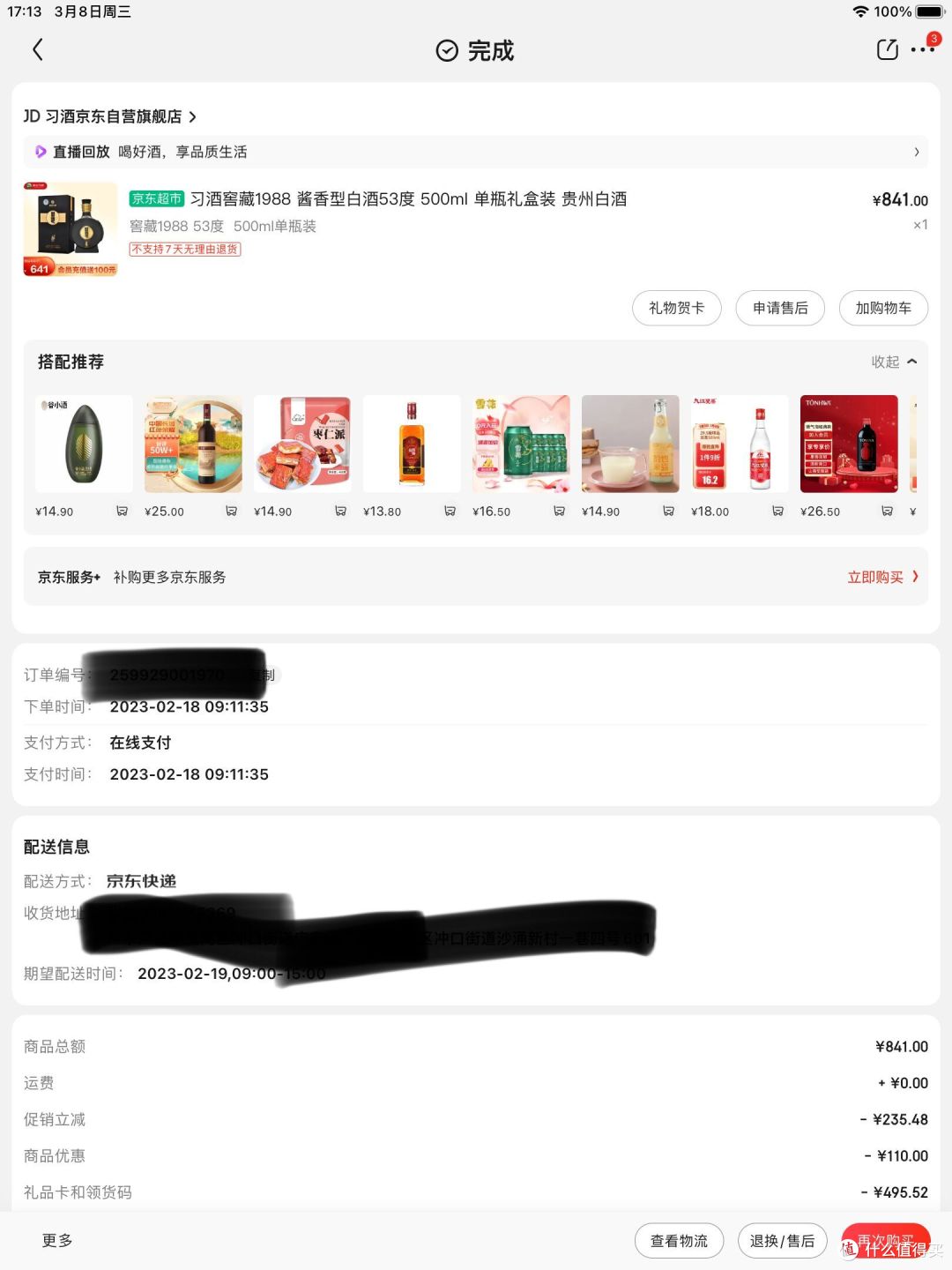Tap the 礼物贺卡 button
This screenshot has width=952, height=1270.
point(676,308)
